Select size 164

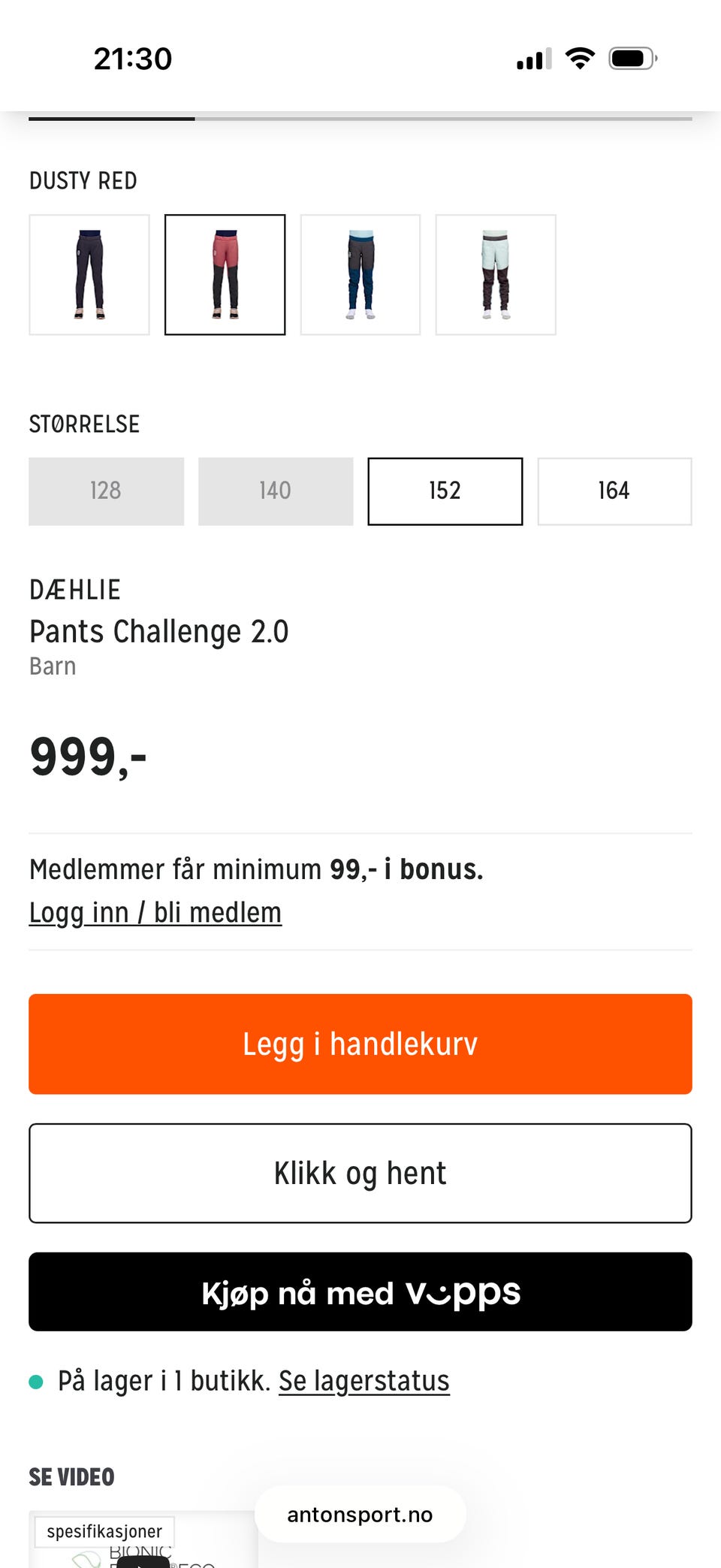(614, 491)
